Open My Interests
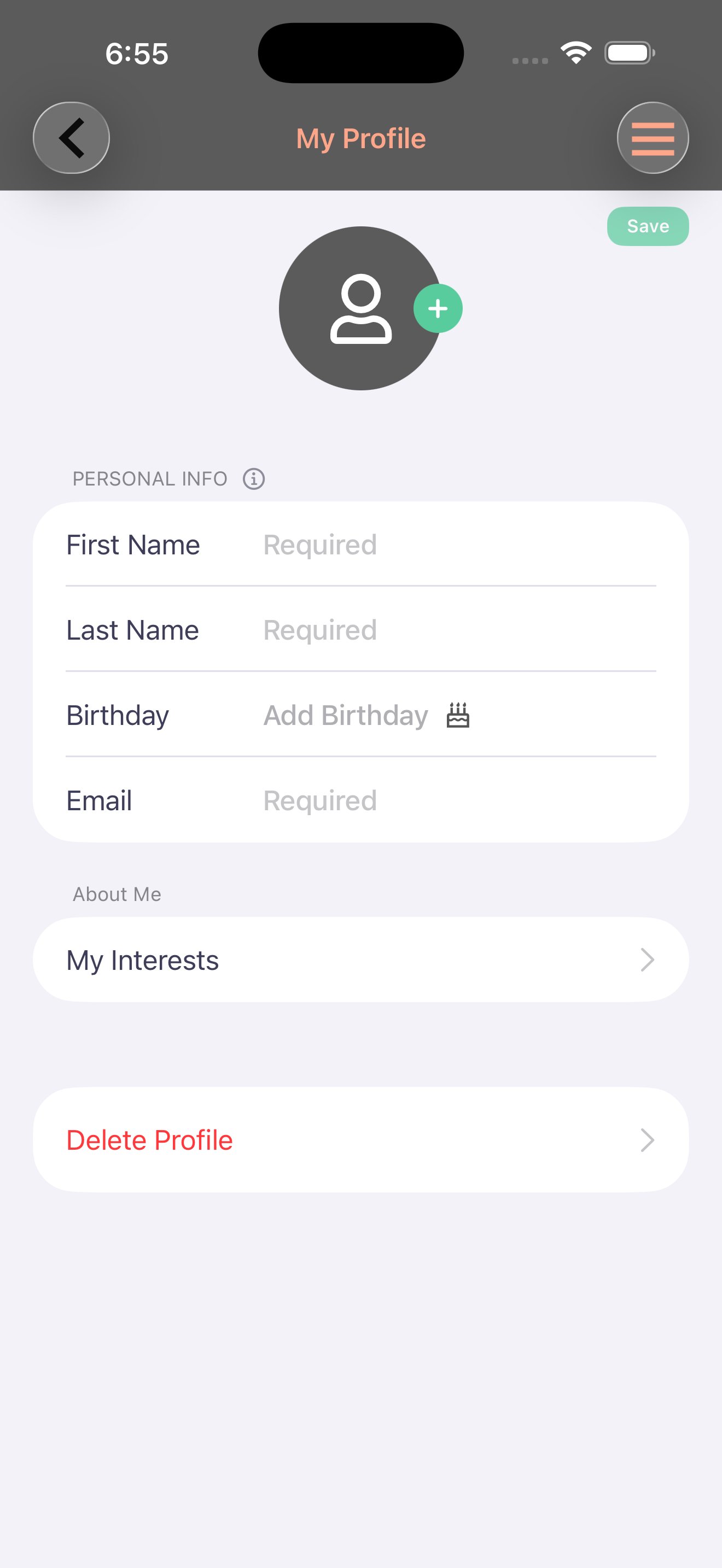The height and width of the screenshot is (1568, 722). pos(360,960)
